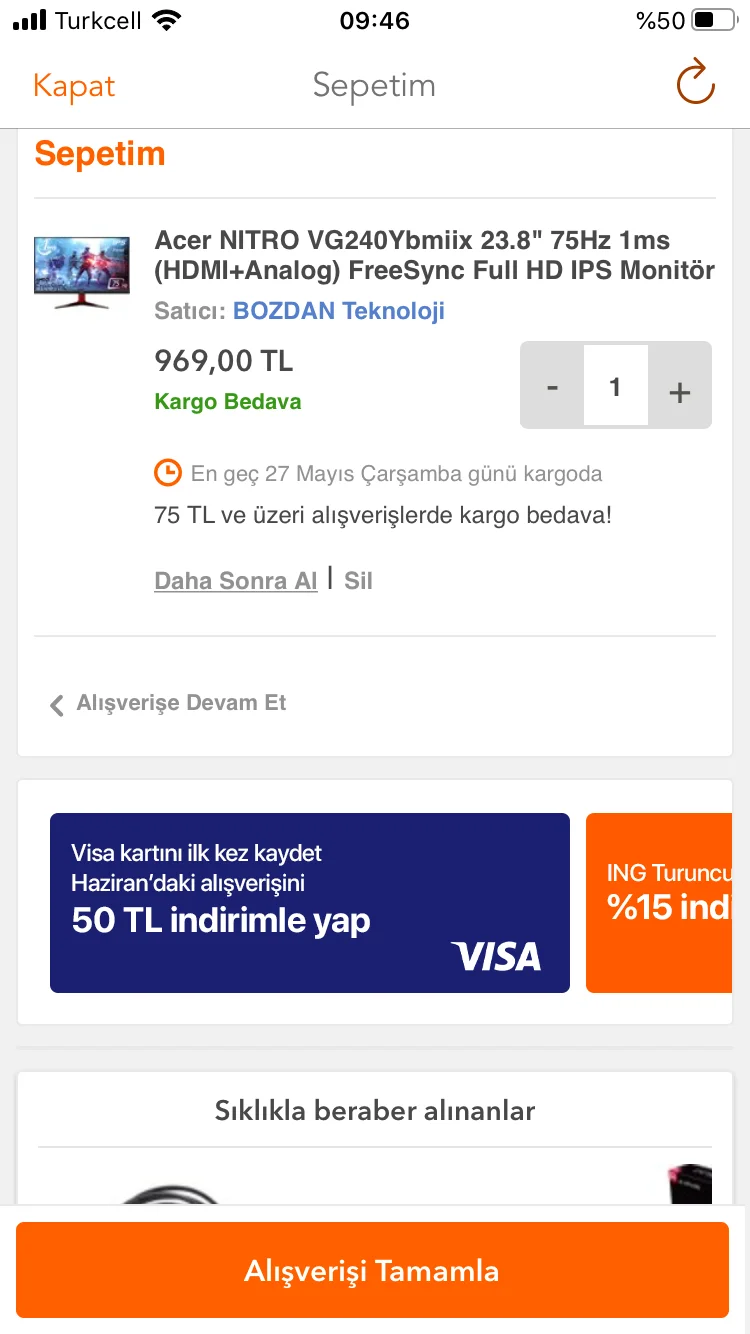Open the Visa 50 TL indirim banner
The width and height of the screenshot is (750, 1334).
coord(310,903)
